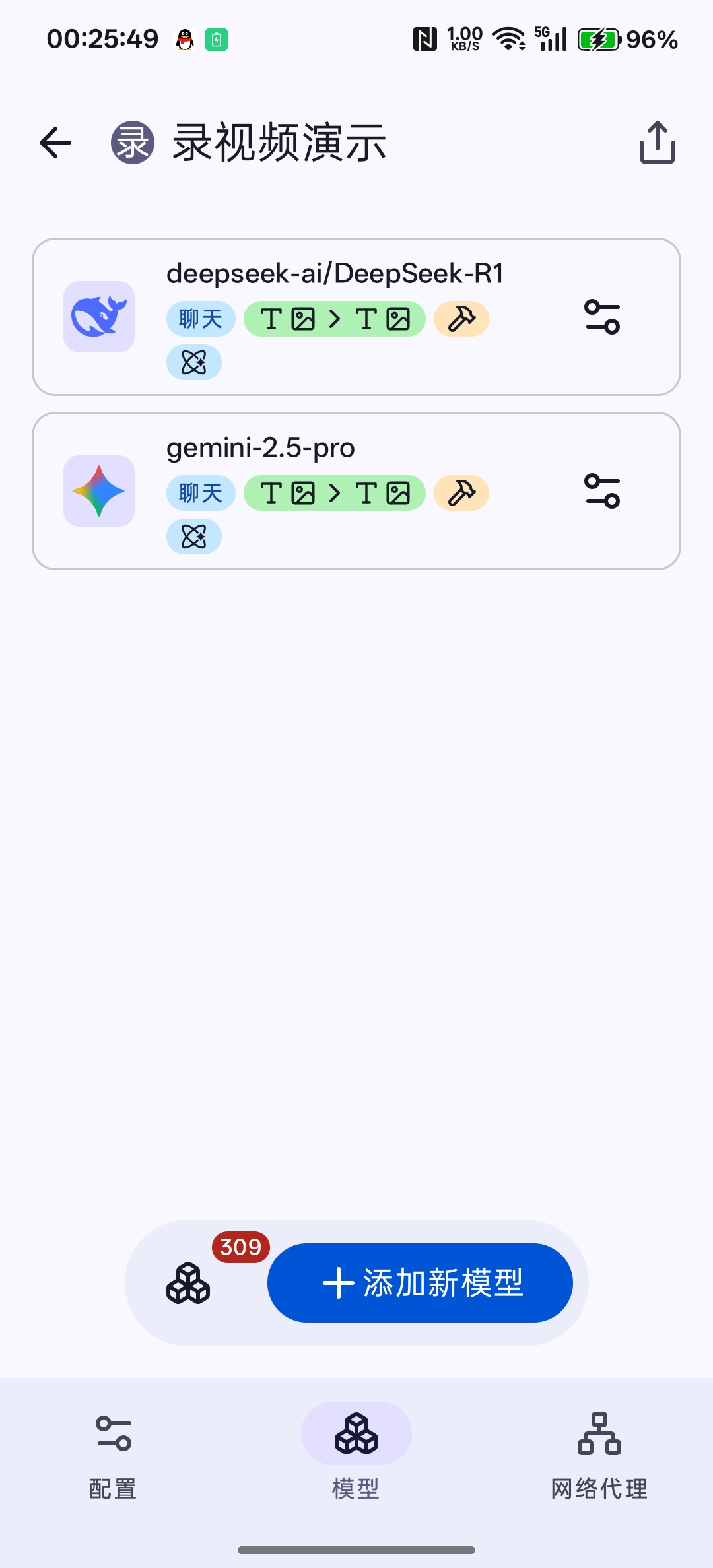Open settings for deepseek-ai/DeepSeek-R1
This screenshot has width=713, height=1568.
(602, 317)
